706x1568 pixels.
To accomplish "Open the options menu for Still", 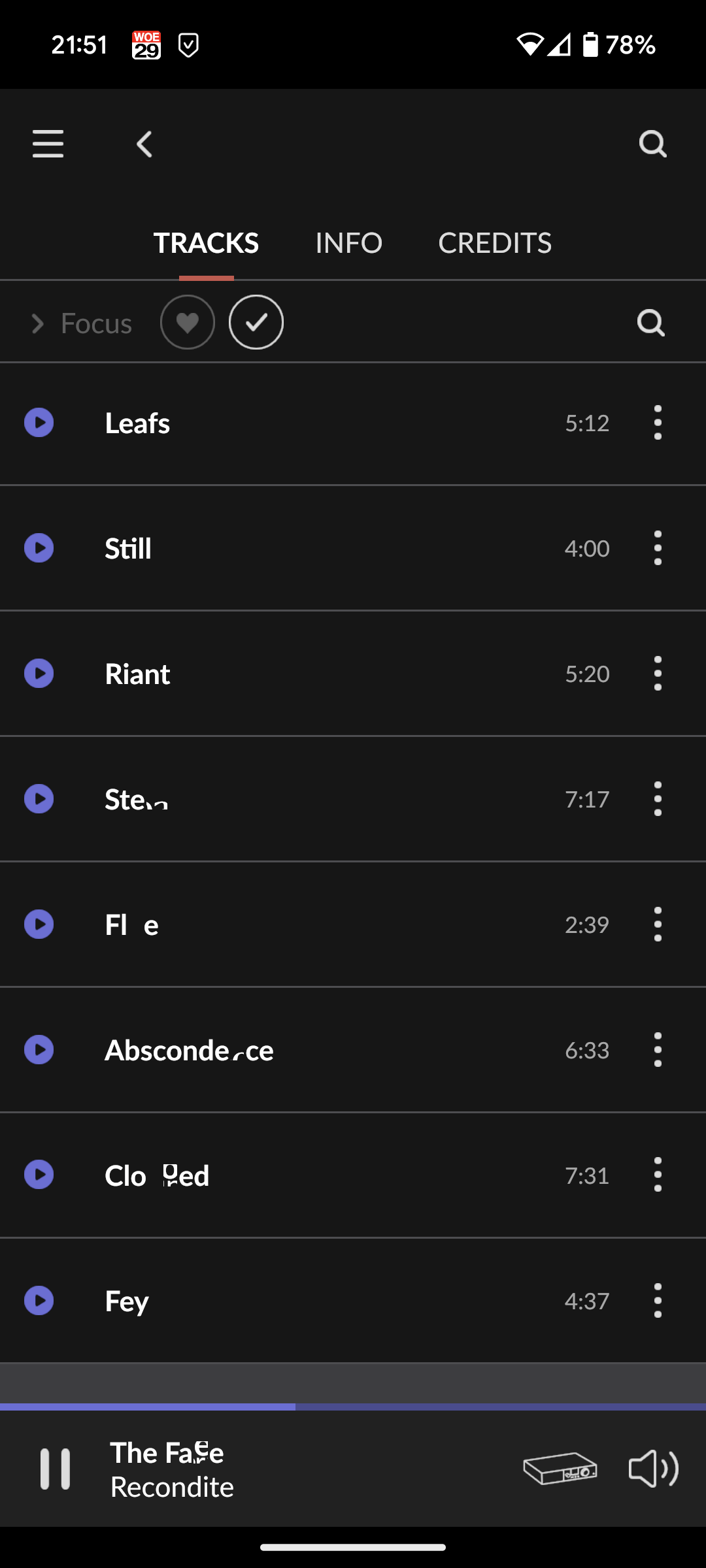I will (658, 548).
